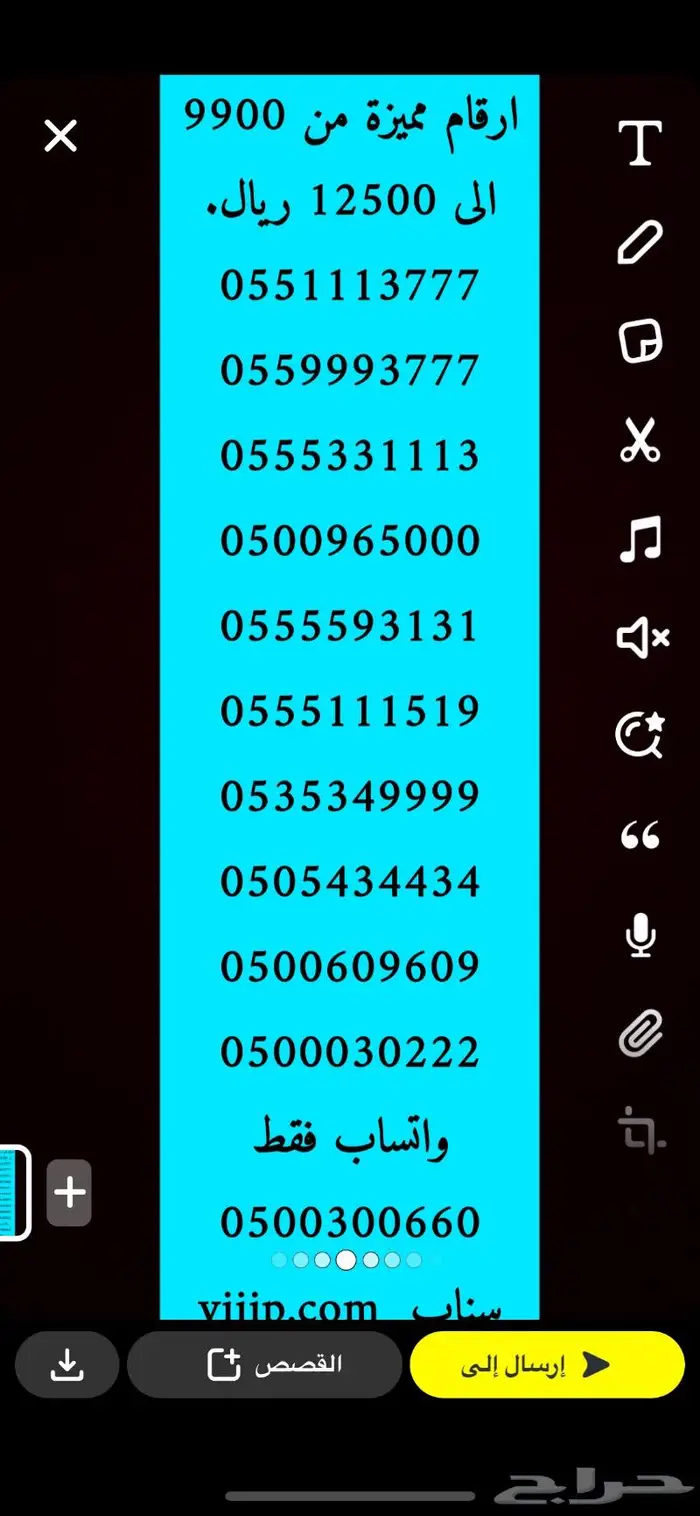Image resolution: width=700 pixels, height=1516 pixels.
Task: Open the sticker picker
Action: coord(640,342)
